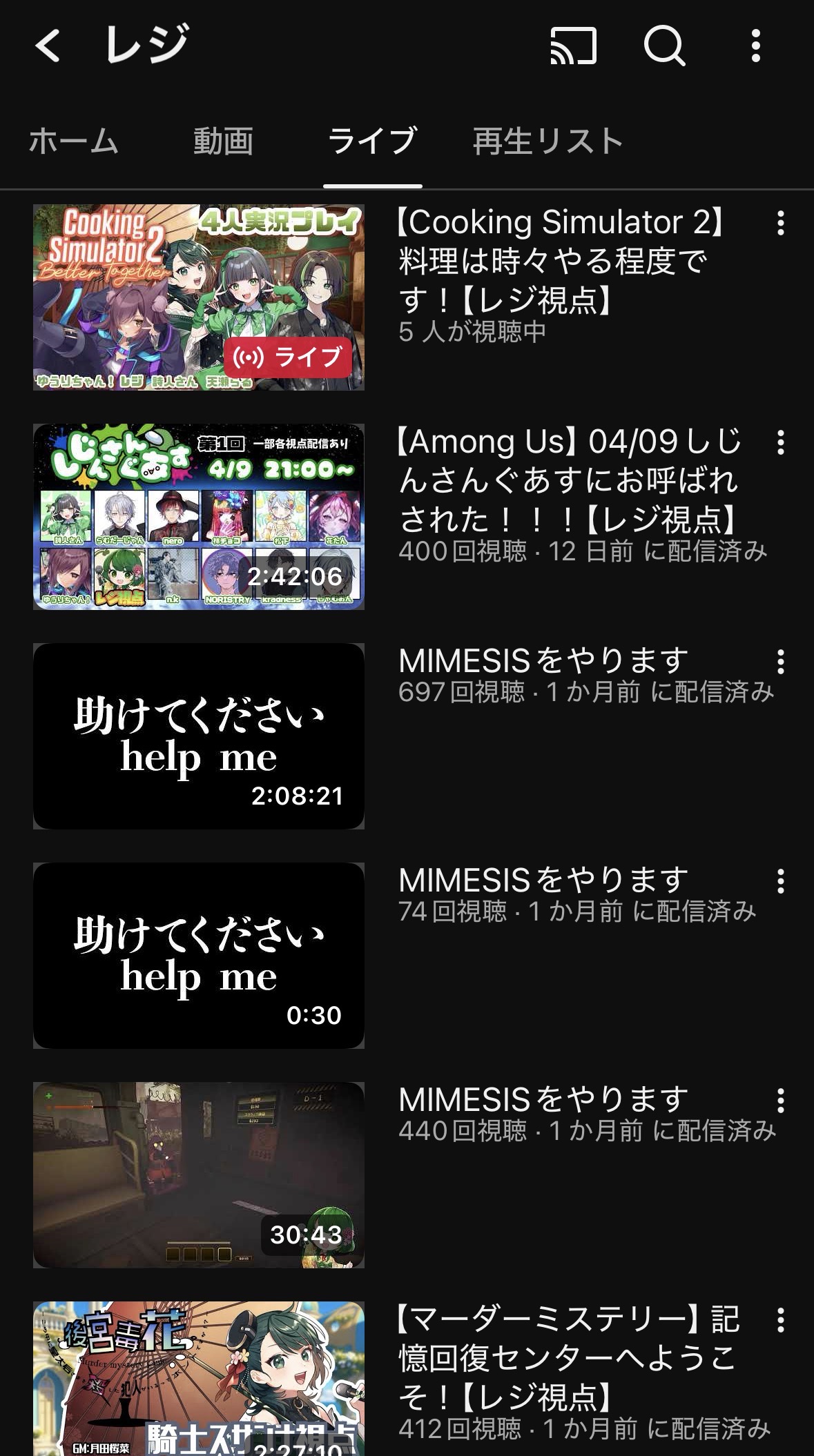Open options for the 440-view MIMESIS video
814x1456 pixels.
pos(780,1101)
